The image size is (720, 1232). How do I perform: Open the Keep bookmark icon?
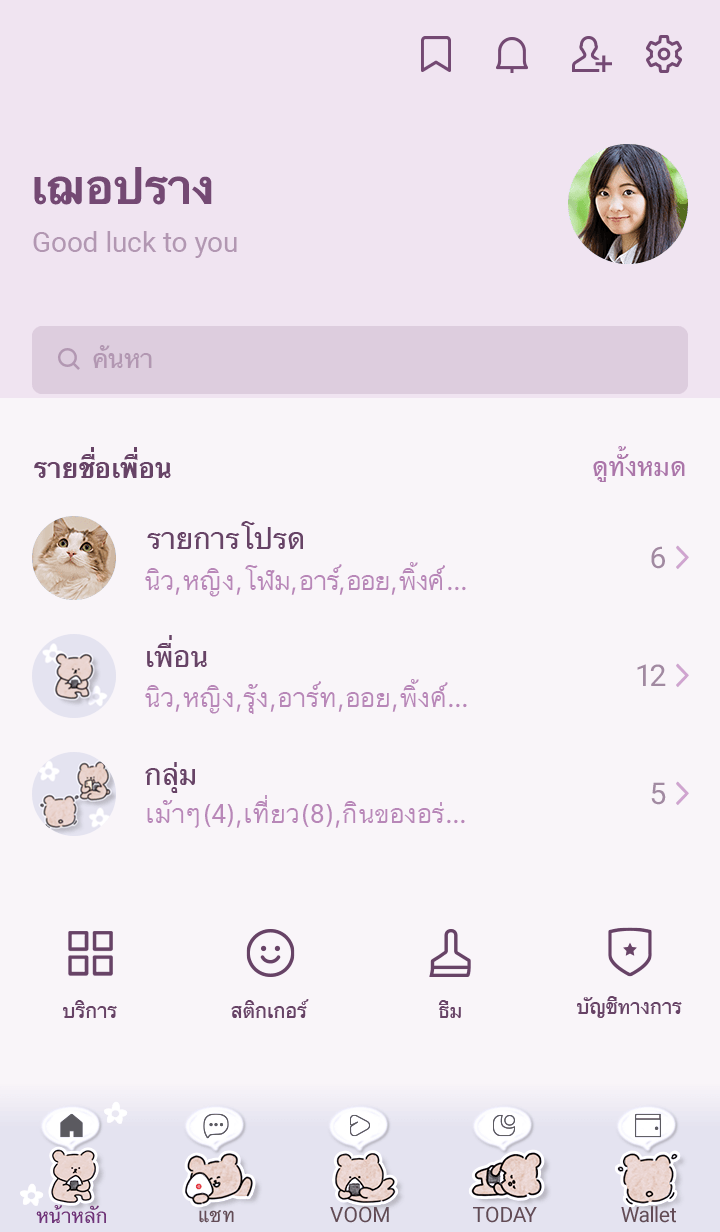point(435,55)
